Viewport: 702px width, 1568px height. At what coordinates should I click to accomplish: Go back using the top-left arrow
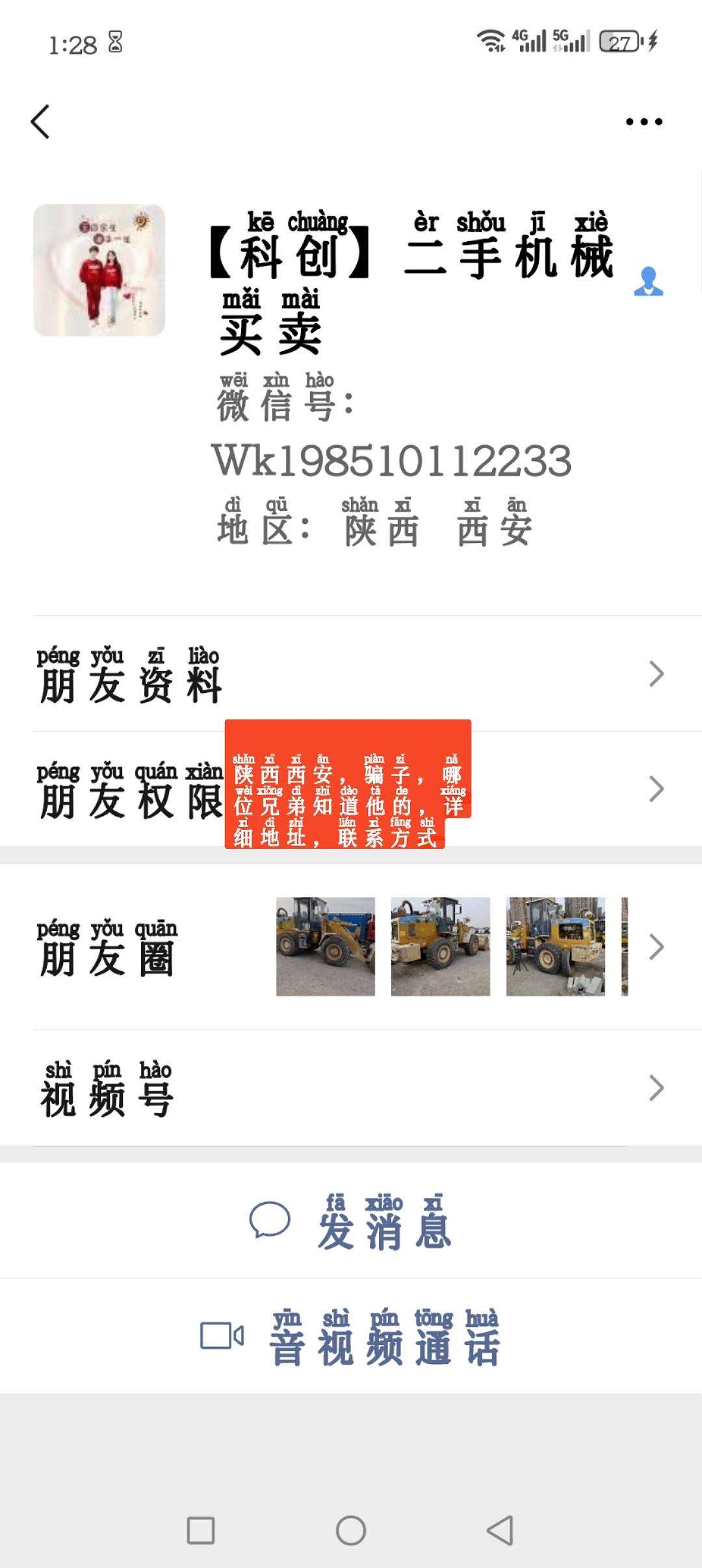coord(40,122)
